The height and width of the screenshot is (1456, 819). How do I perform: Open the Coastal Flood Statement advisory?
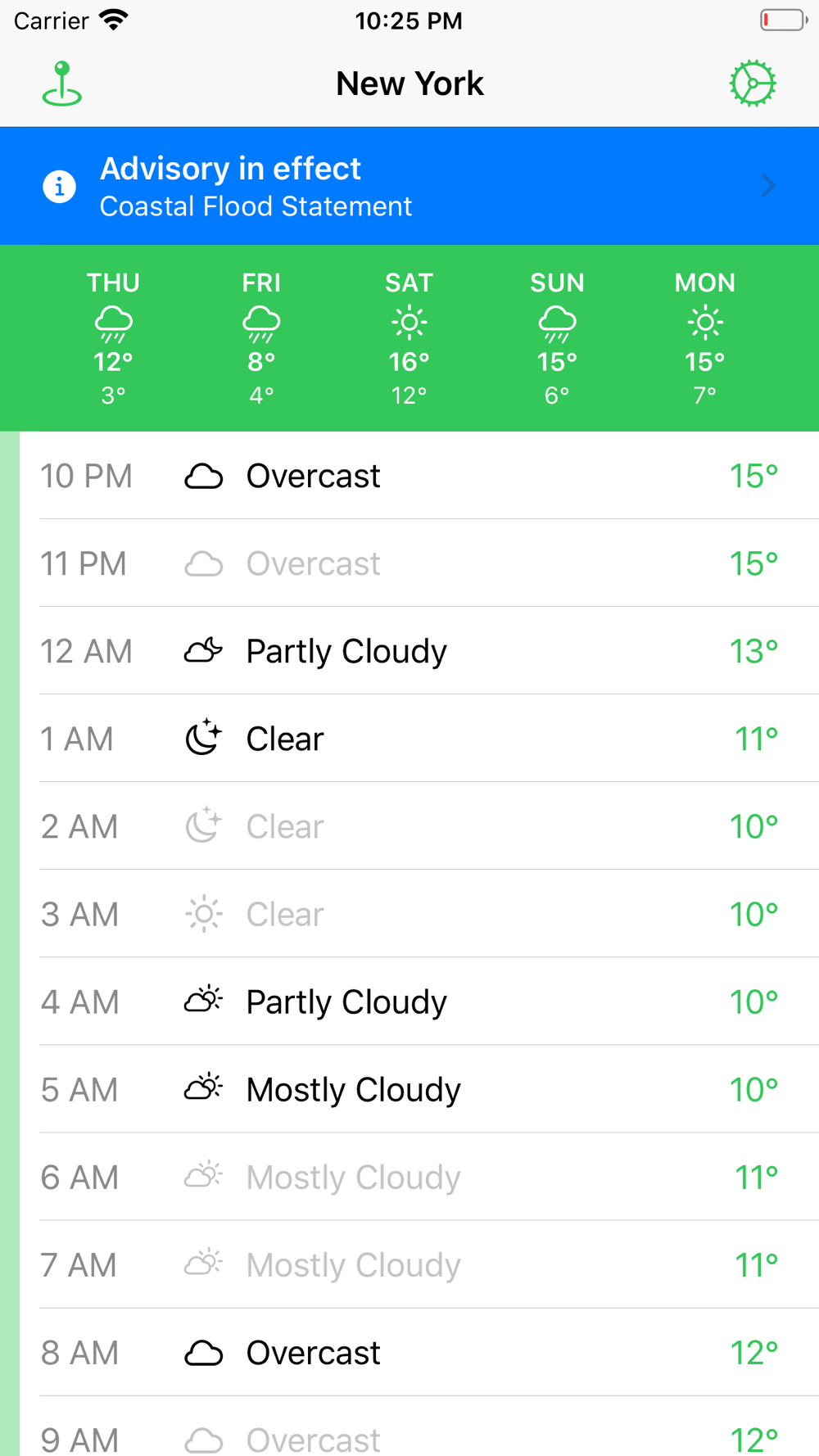tap(409, 186)
